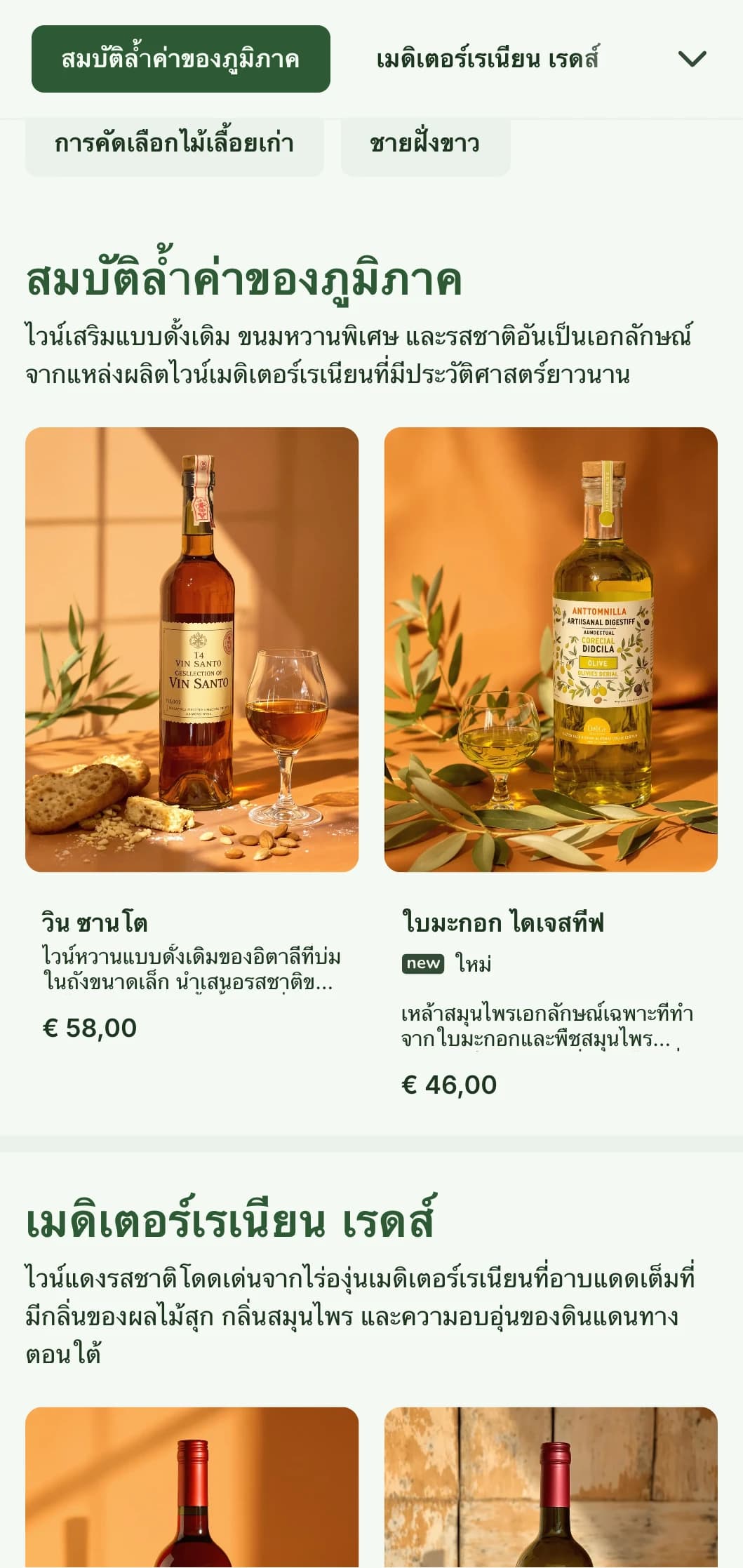Image resolution: width=743 pixels, height=1568 pixels.
Task: Switch to the เมดิเตอร์เรเนียน เรดส์ tab
Action: coord(487,59)
